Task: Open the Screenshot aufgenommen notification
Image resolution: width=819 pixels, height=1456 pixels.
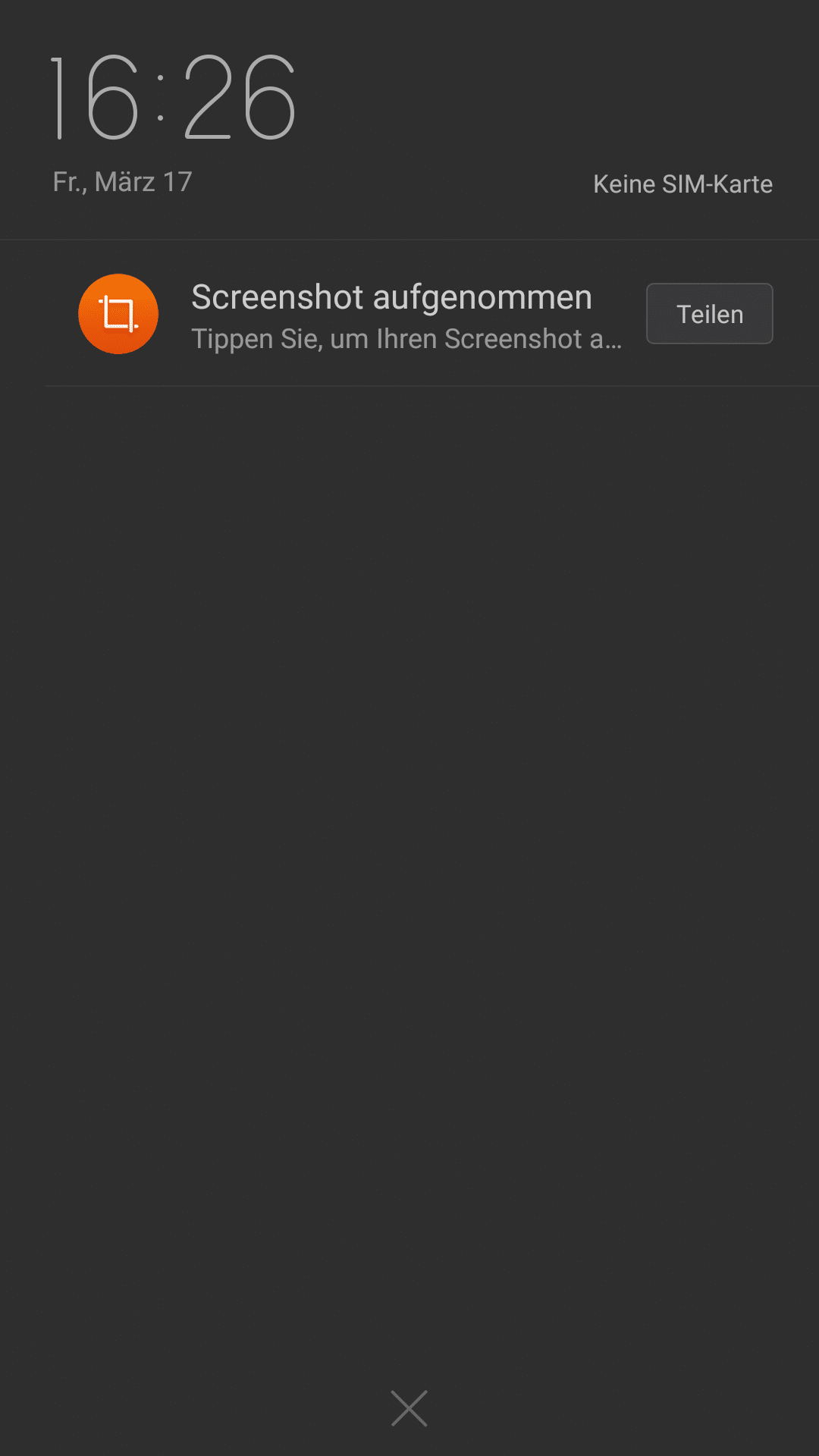Action: click(409, 314)
